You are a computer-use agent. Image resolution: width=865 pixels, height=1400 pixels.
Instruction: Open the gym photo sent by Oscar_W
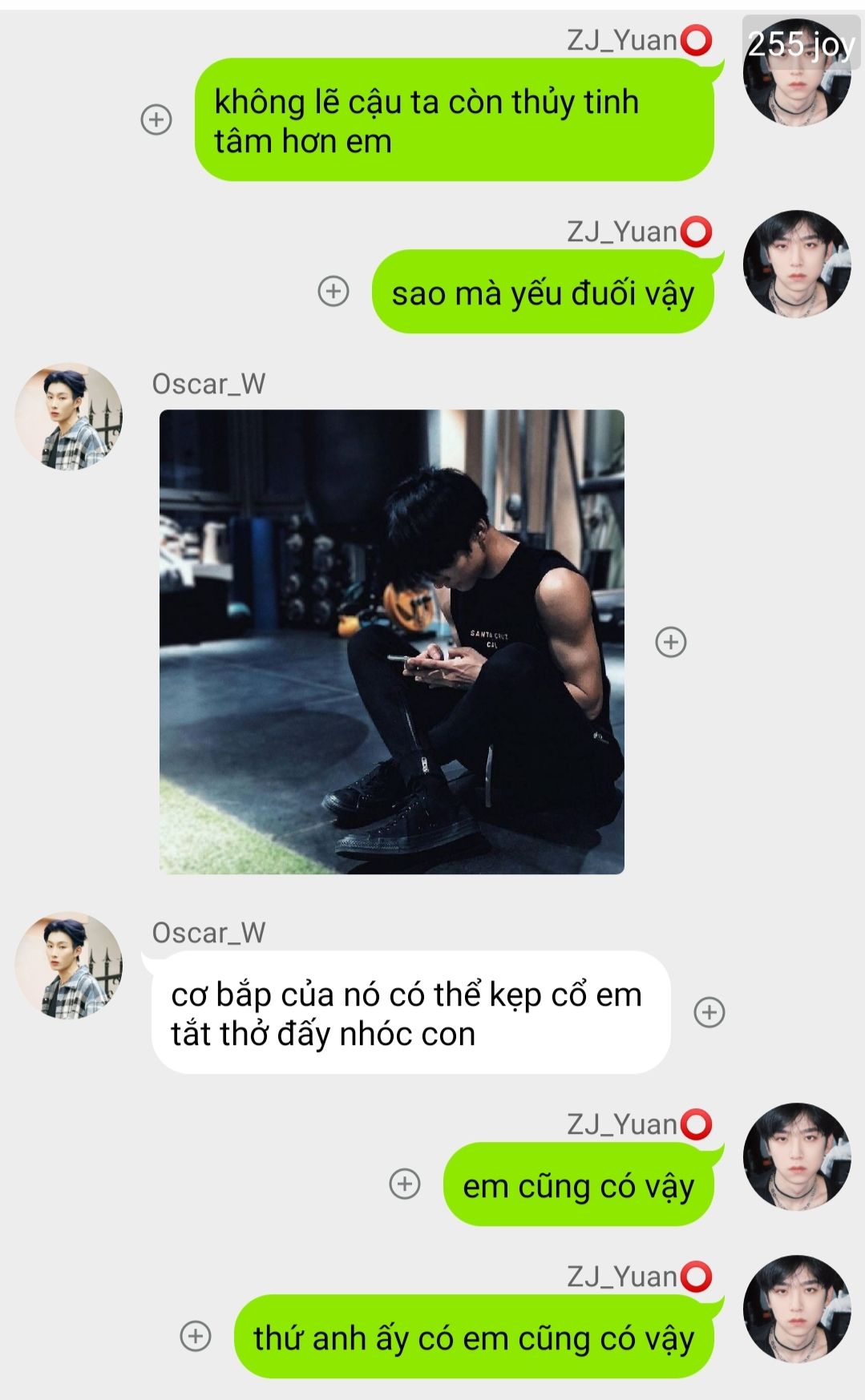[391, 641]
